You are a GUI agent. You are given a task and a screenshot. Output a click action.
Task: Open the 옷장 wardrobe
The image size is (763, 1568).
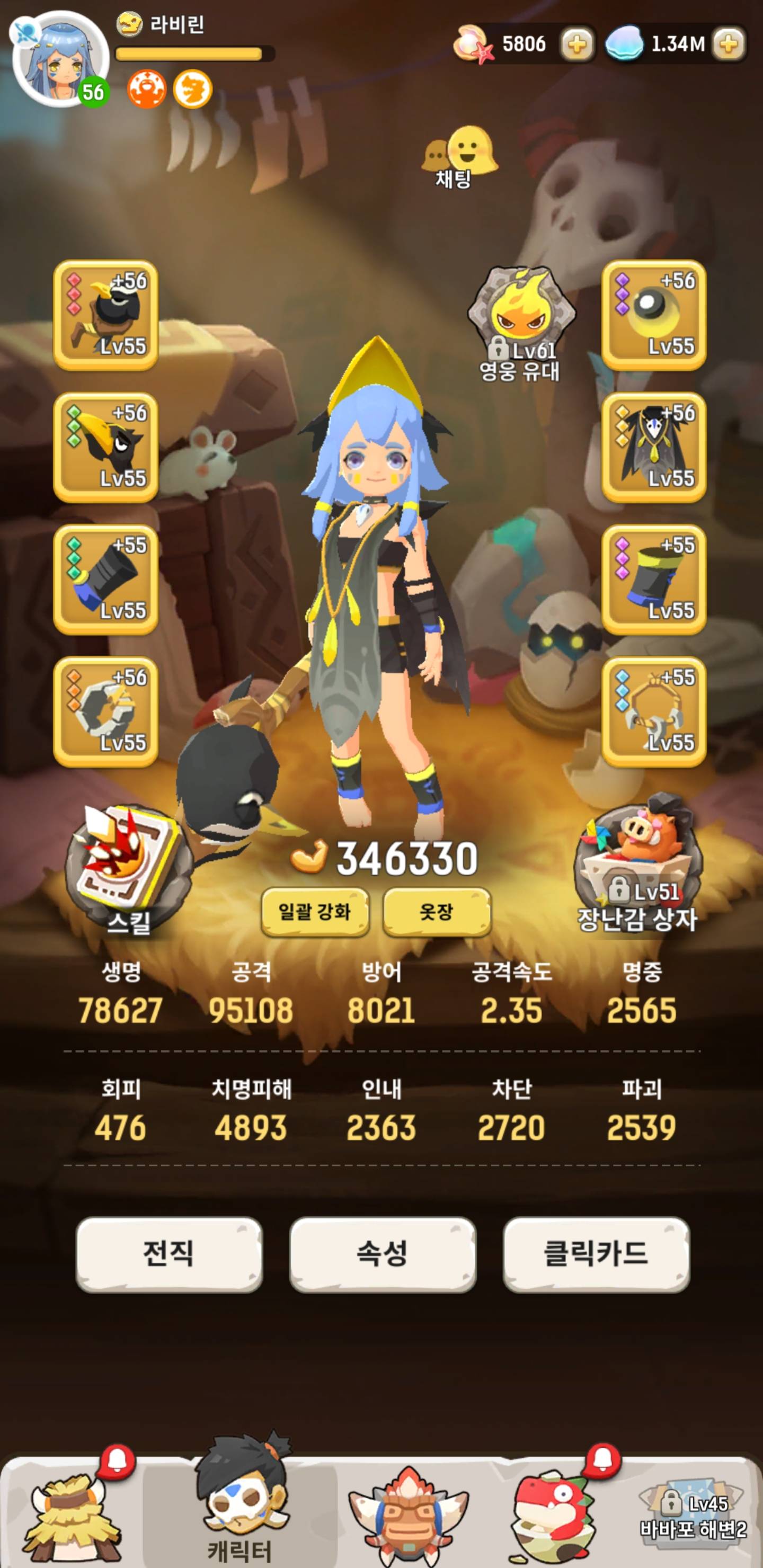437,911
